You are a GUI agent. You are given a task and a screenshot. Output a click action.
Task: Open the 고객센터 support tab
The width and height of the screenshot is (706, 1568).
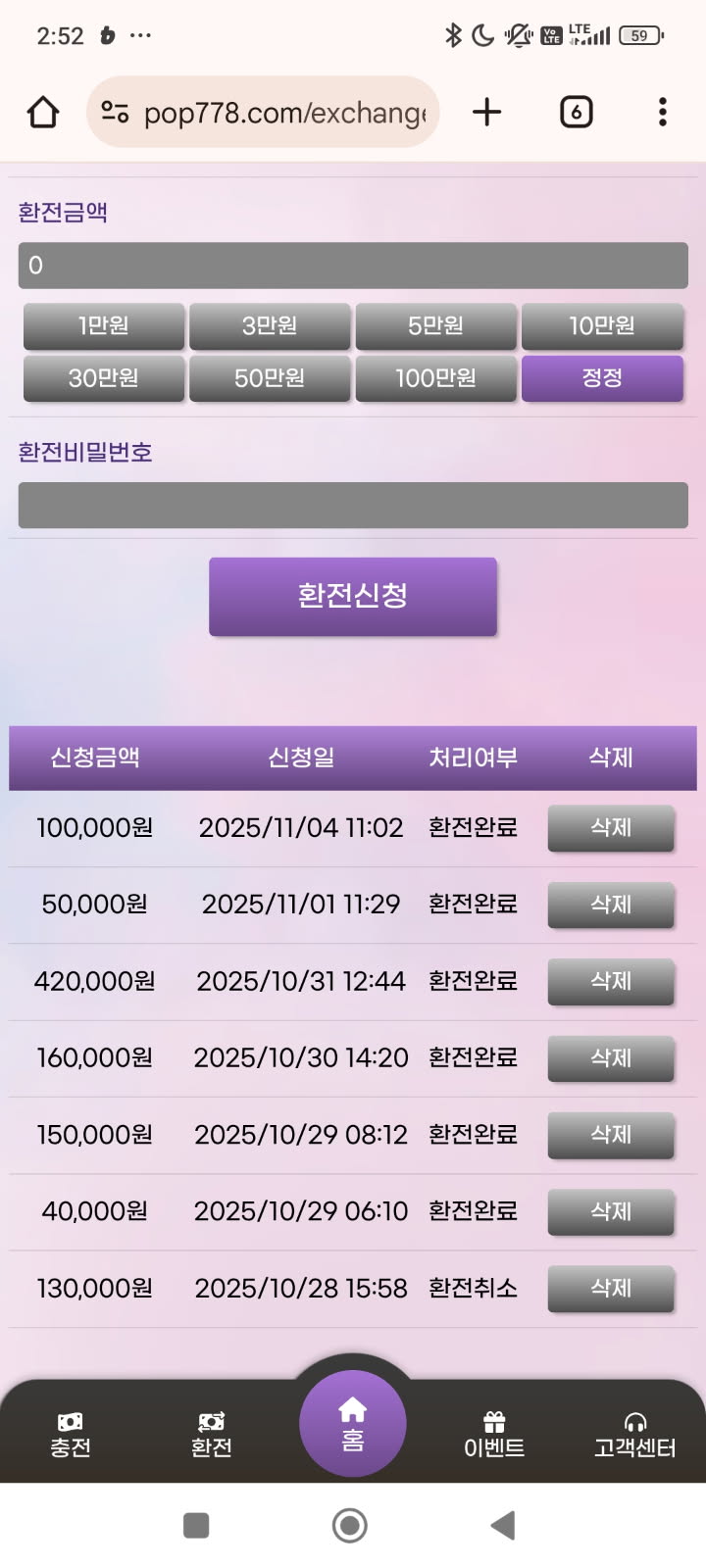click(634, 1436)
